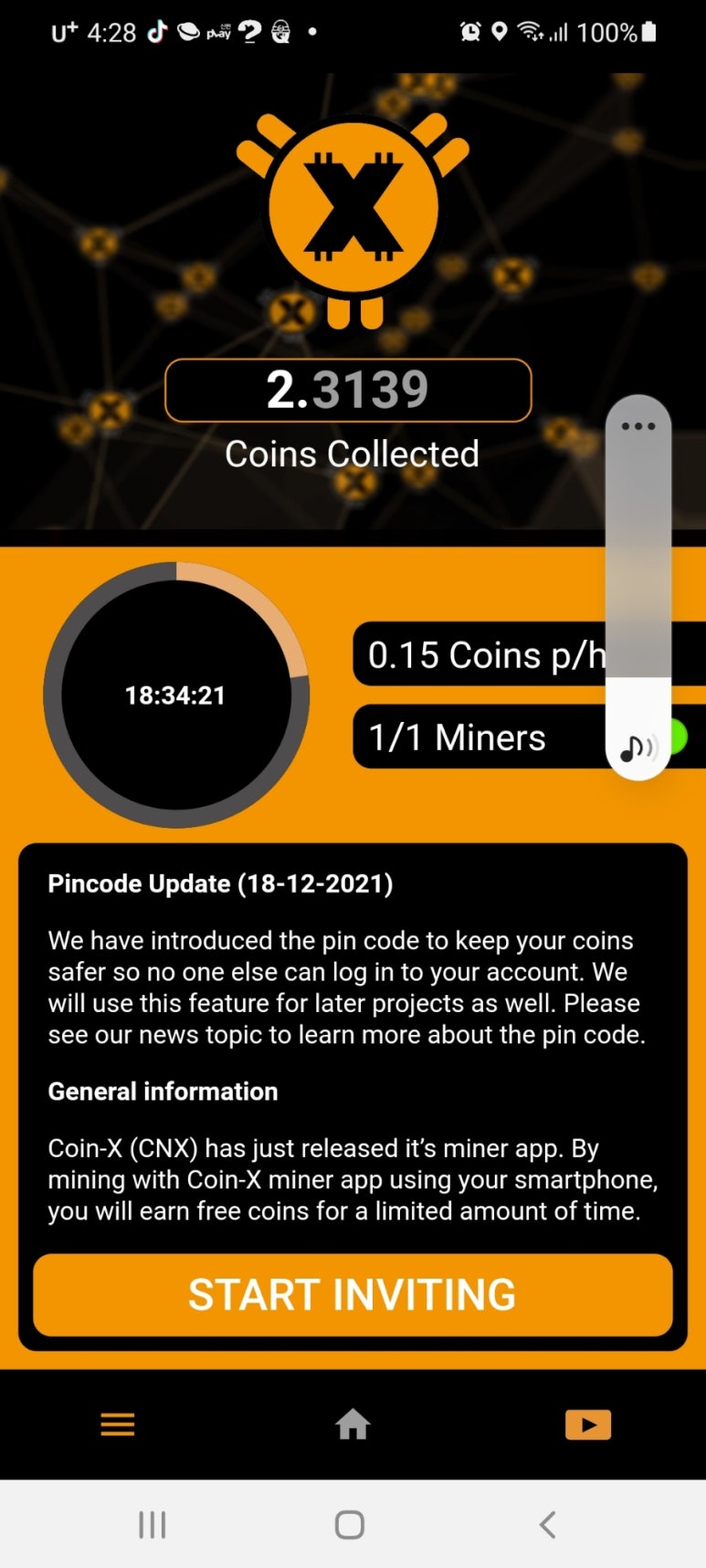Open the video tab
Screen dimensions: 706x1568
tap(587, 1424)
